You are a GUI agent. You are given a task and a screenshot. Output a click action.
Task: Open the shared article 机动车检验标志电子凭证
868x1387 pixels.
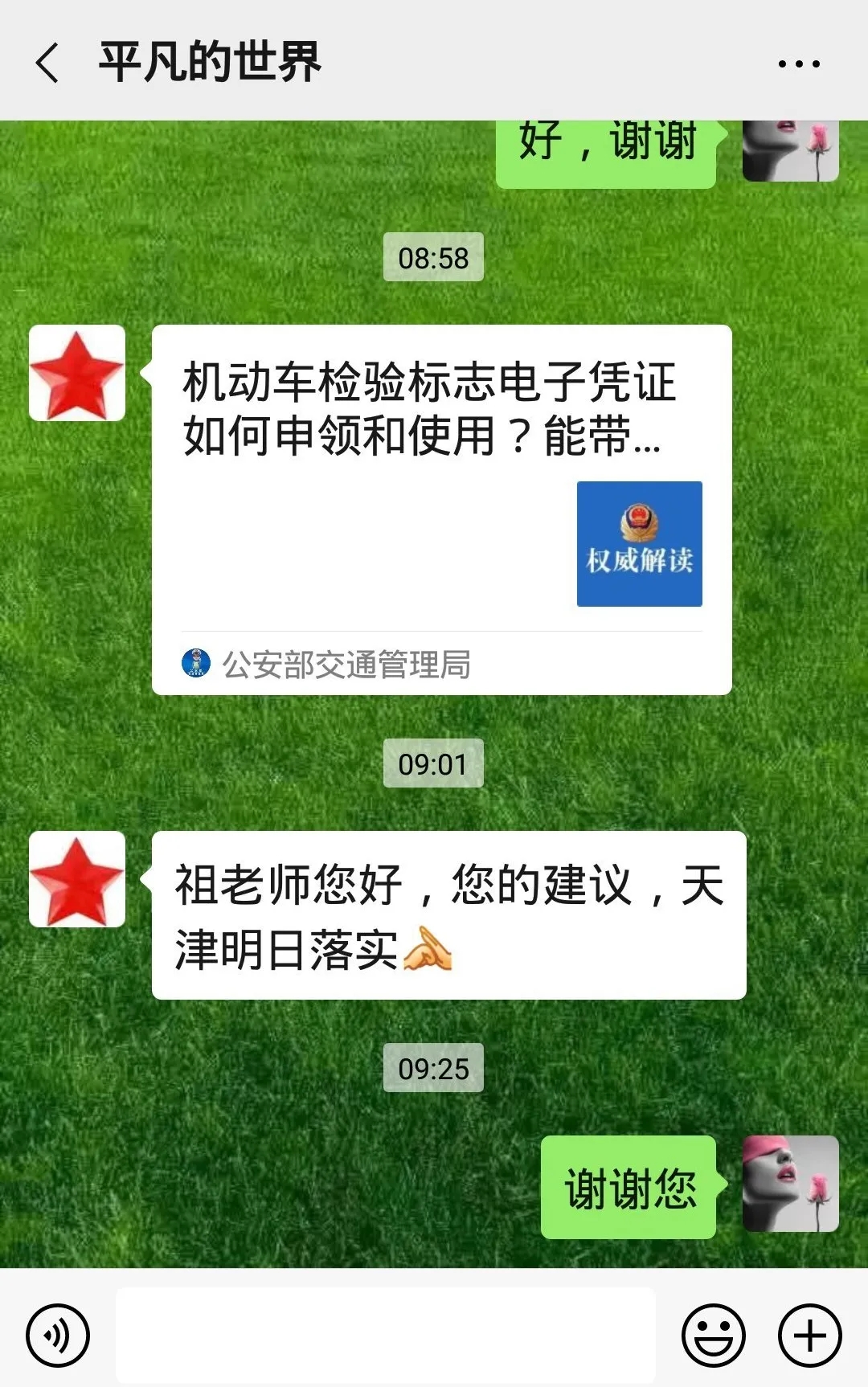click(x=440, y=509)
